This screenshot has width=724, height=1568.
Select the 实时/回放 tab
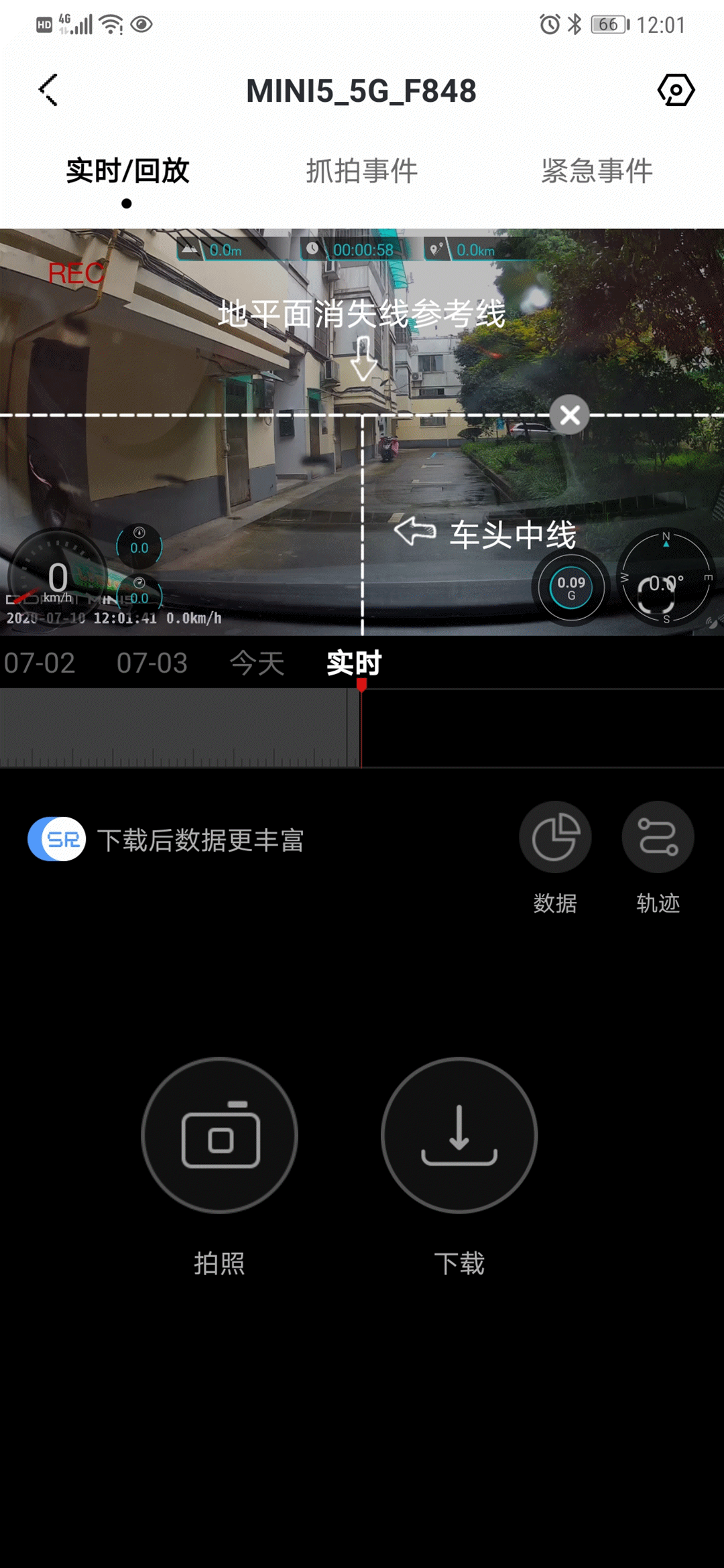[x=127, y=171]
